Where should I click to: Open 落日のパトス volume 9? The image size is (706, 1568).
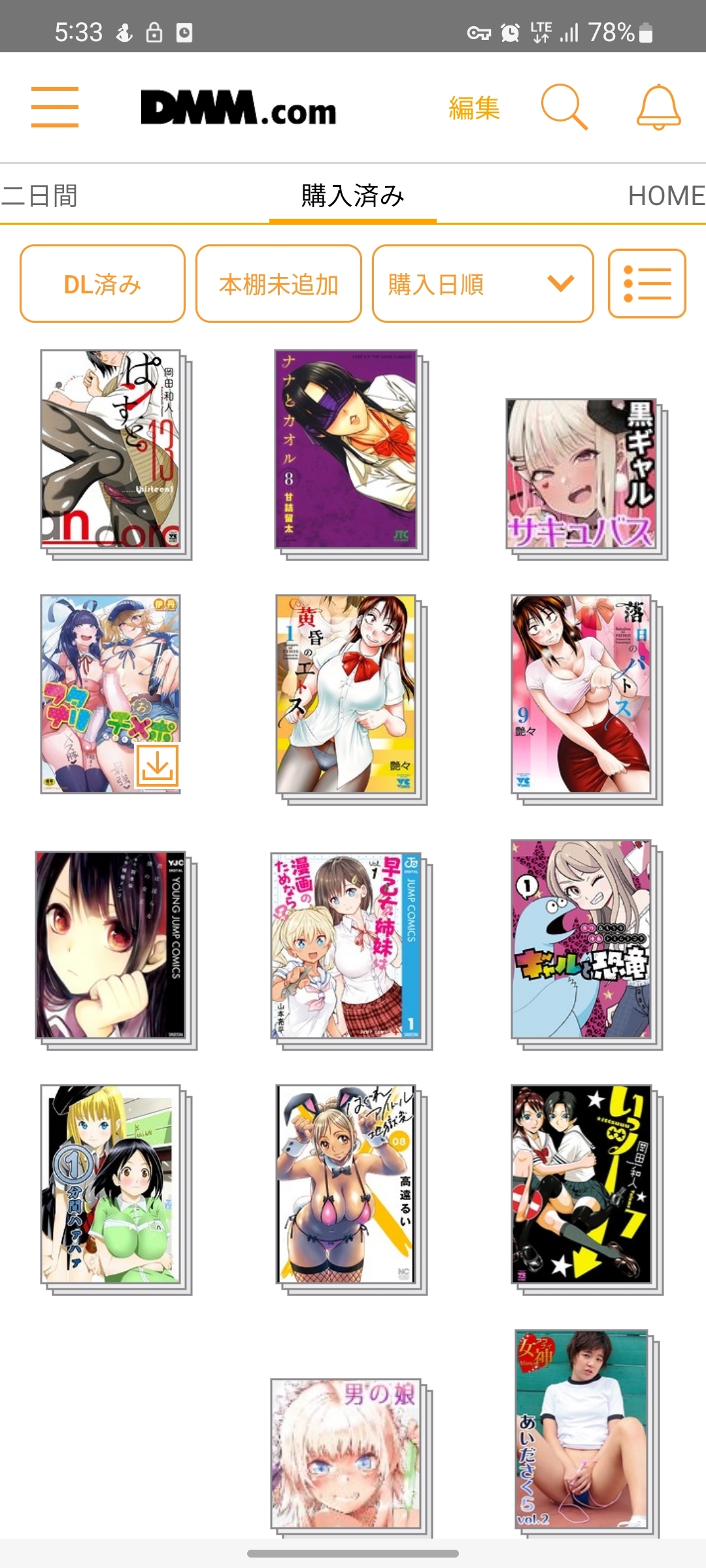(x=582, y=694)
